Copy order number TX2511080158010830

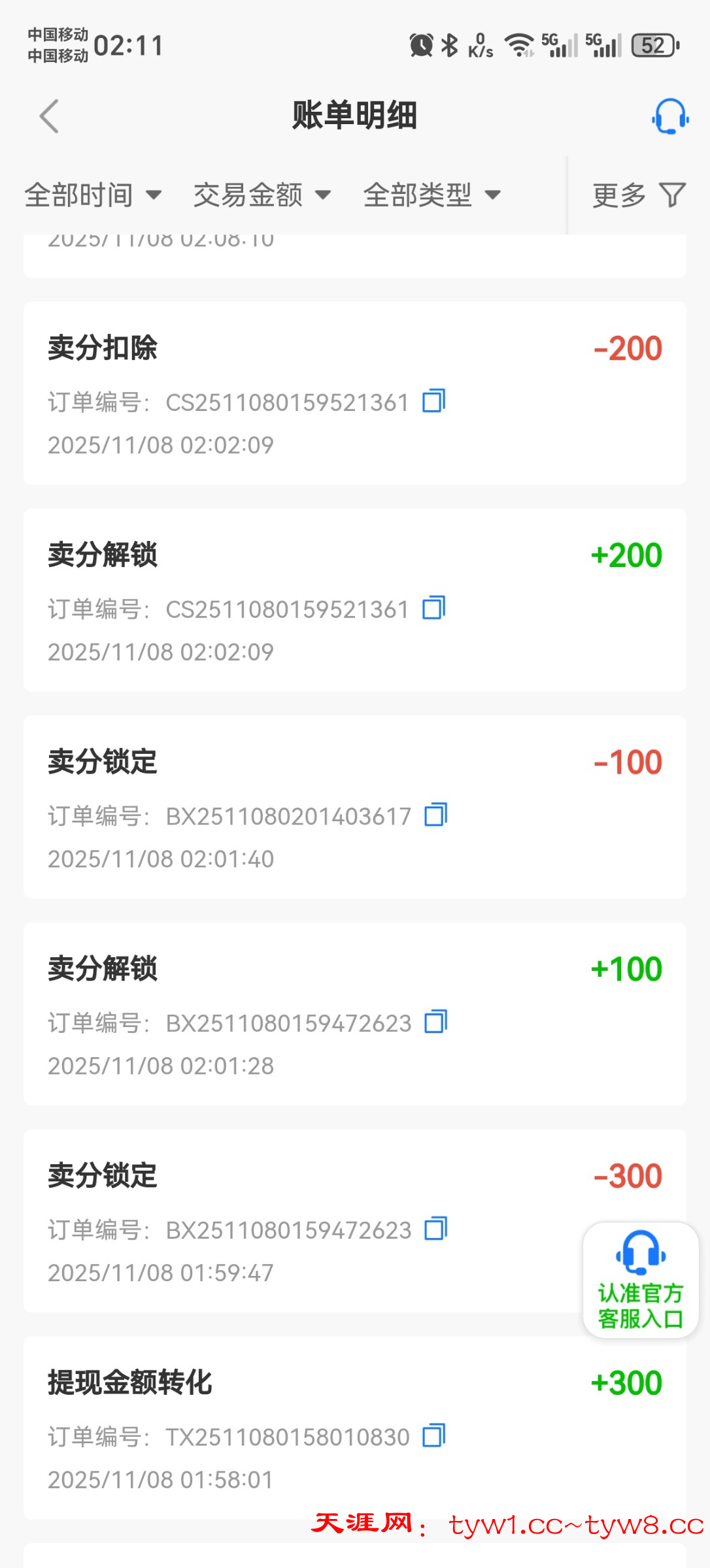(x=434, y=1436)
